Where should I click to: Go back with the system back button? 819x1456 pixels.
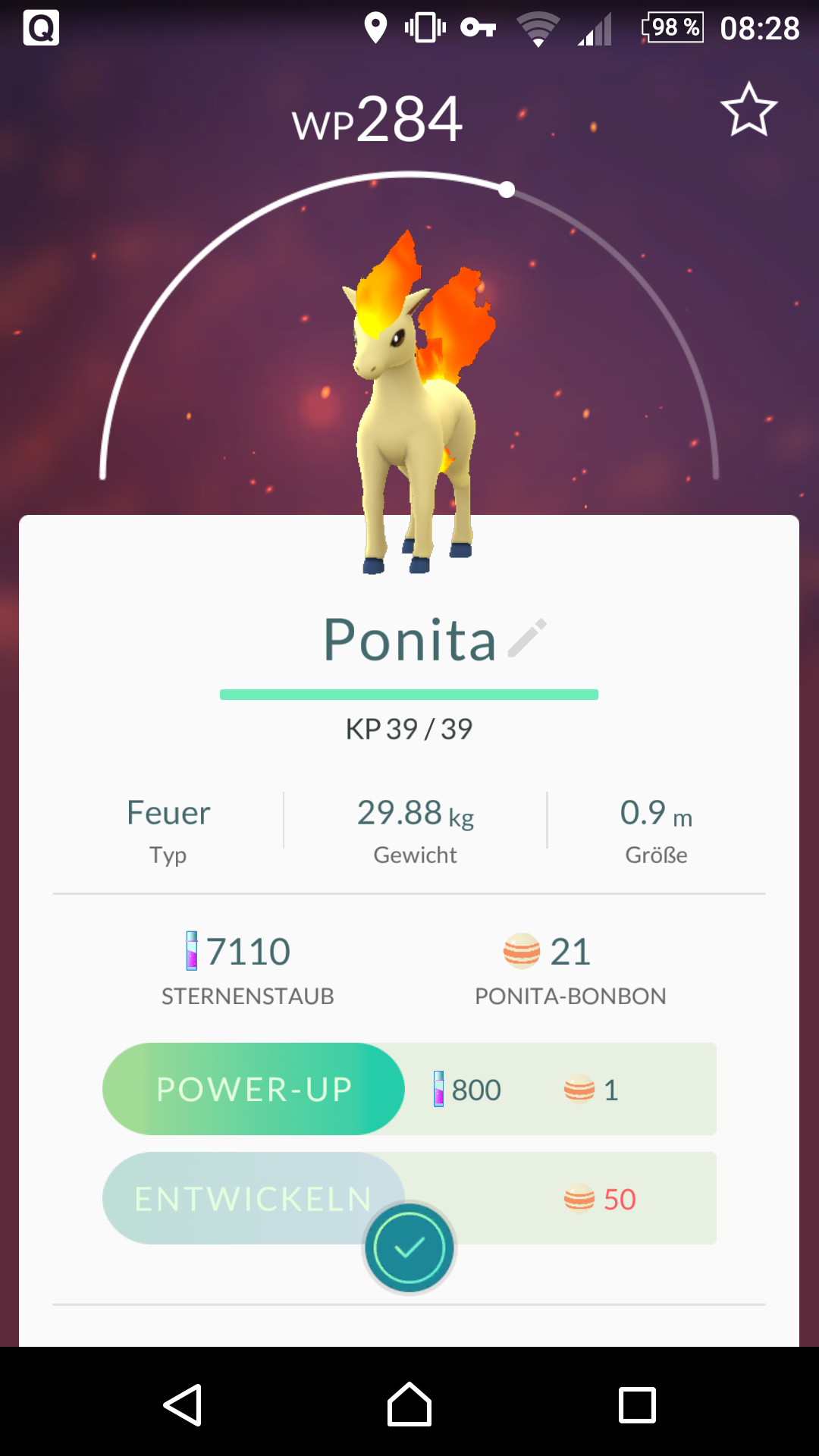pyautogui.click(x=183, y=1404)
